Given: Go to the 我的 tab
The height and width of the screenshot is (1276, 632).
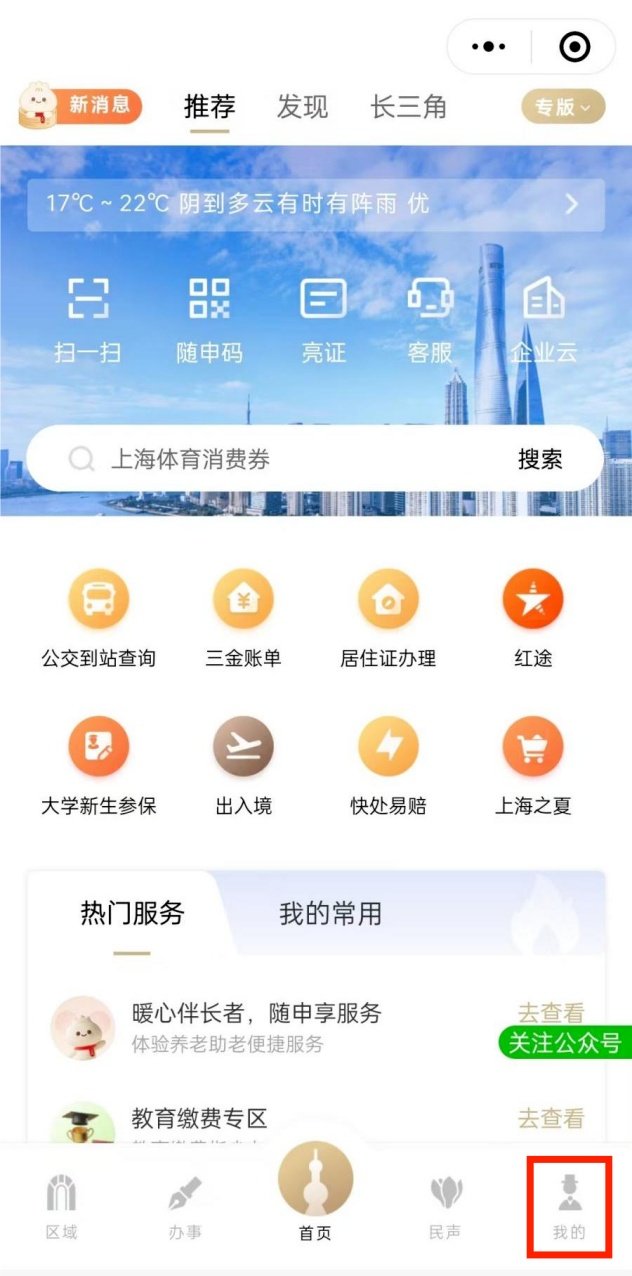Looking at the screenshot, I should 569,1208.
